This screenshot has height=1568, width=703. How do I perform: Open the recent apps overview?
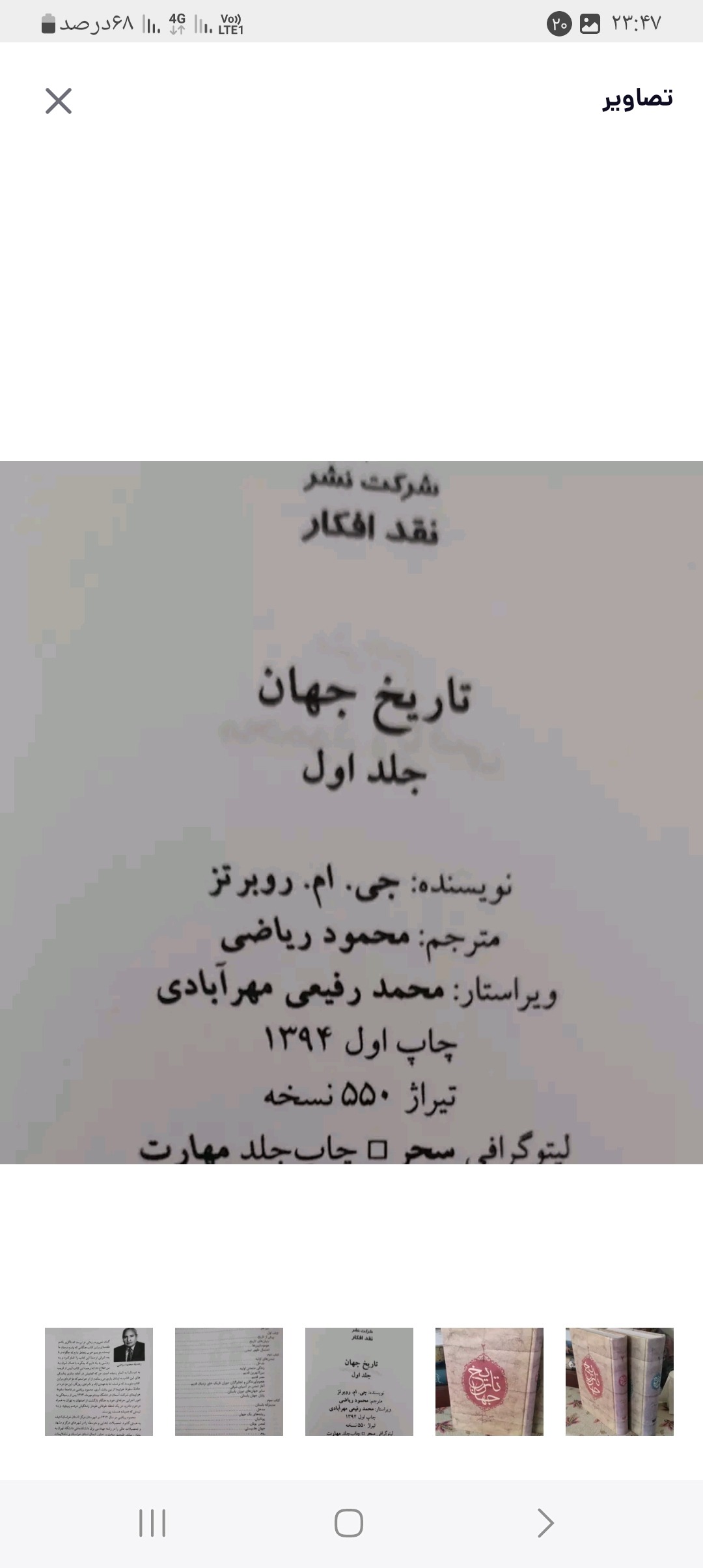152,1524
